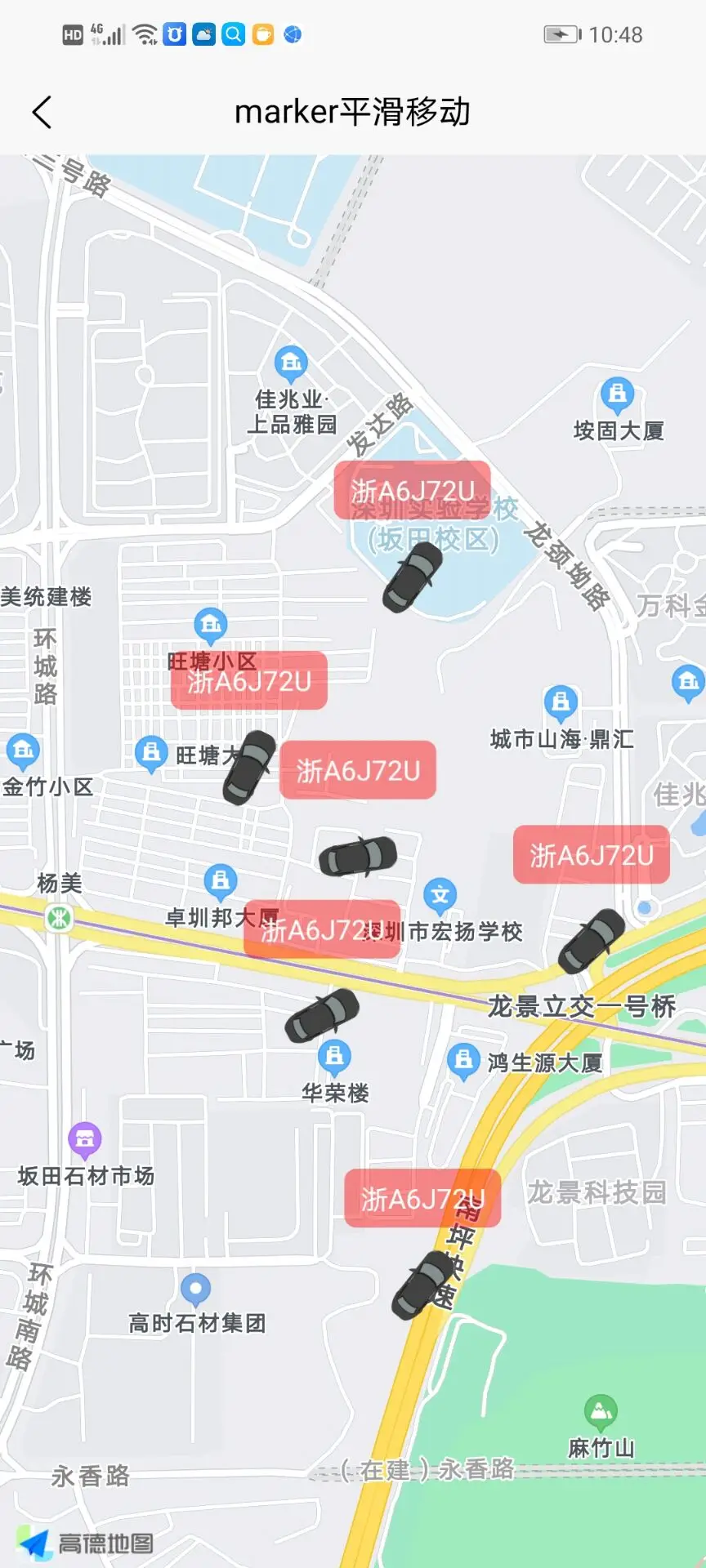706x1568 pixels.
Task: Open the 佳兆业·上品雅园 map pin
Action: tap(291, 362)
